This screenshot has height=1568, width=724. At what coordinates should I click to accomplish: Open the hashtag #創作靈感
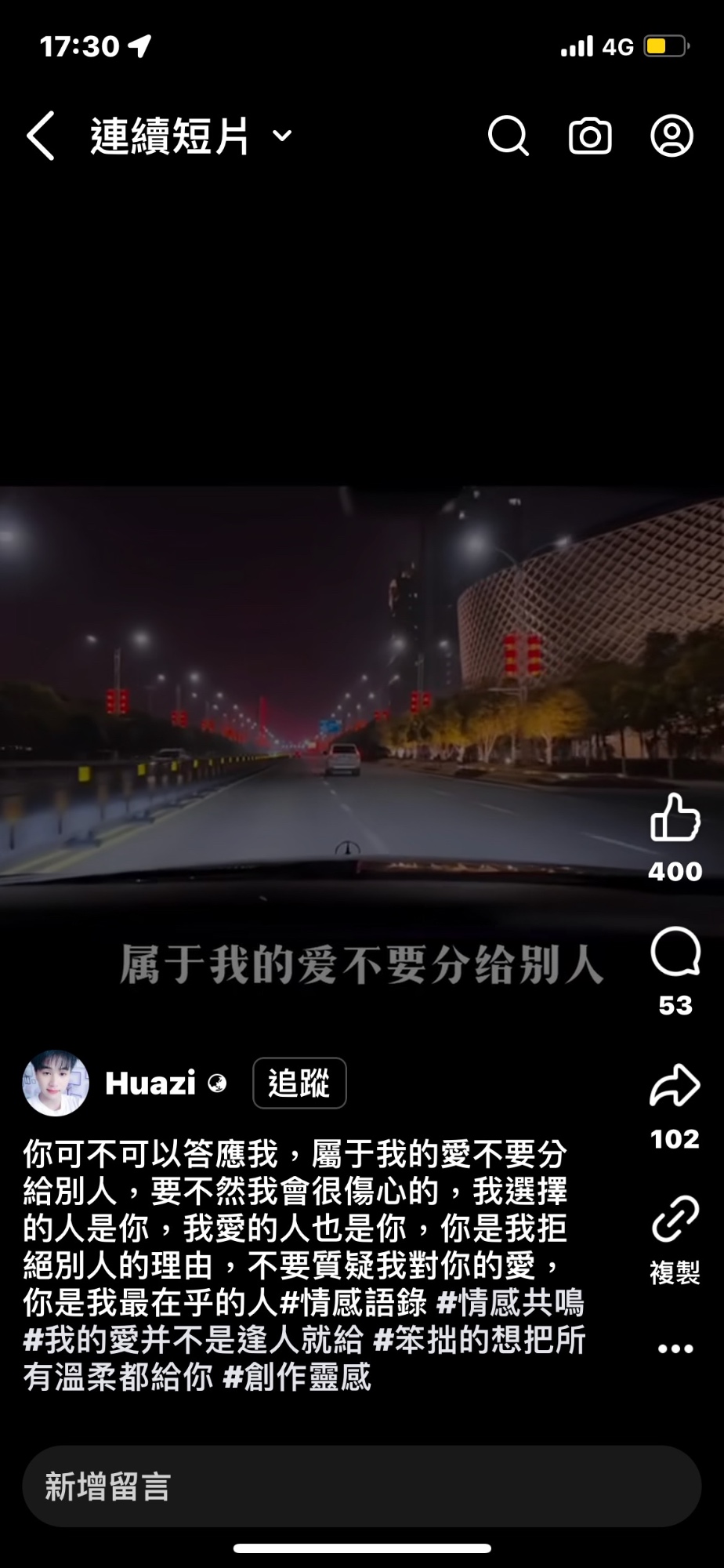(297, 1377)
